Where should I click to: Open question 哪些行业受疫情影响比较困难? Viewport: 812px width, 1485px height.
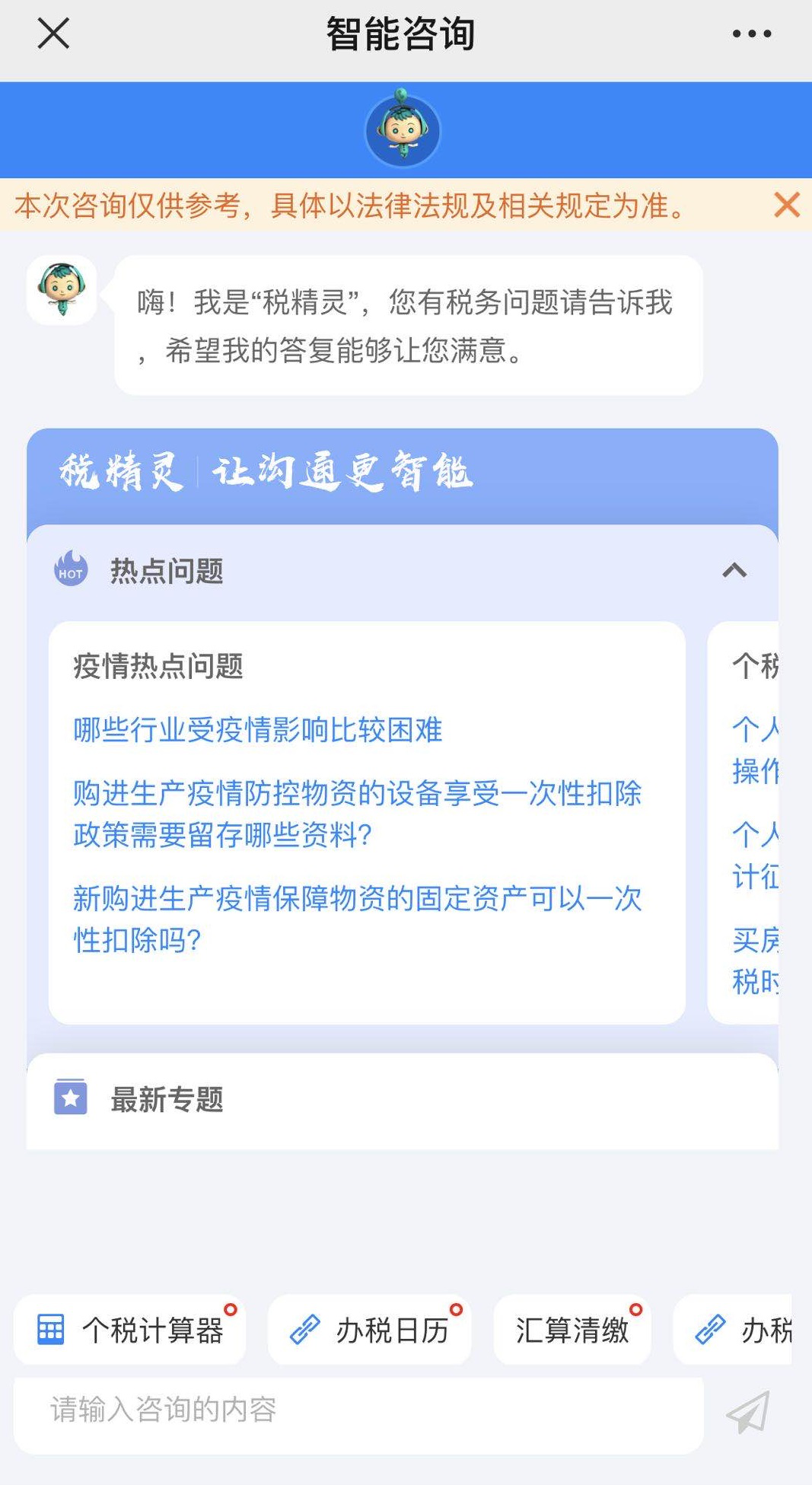point(257,730)
